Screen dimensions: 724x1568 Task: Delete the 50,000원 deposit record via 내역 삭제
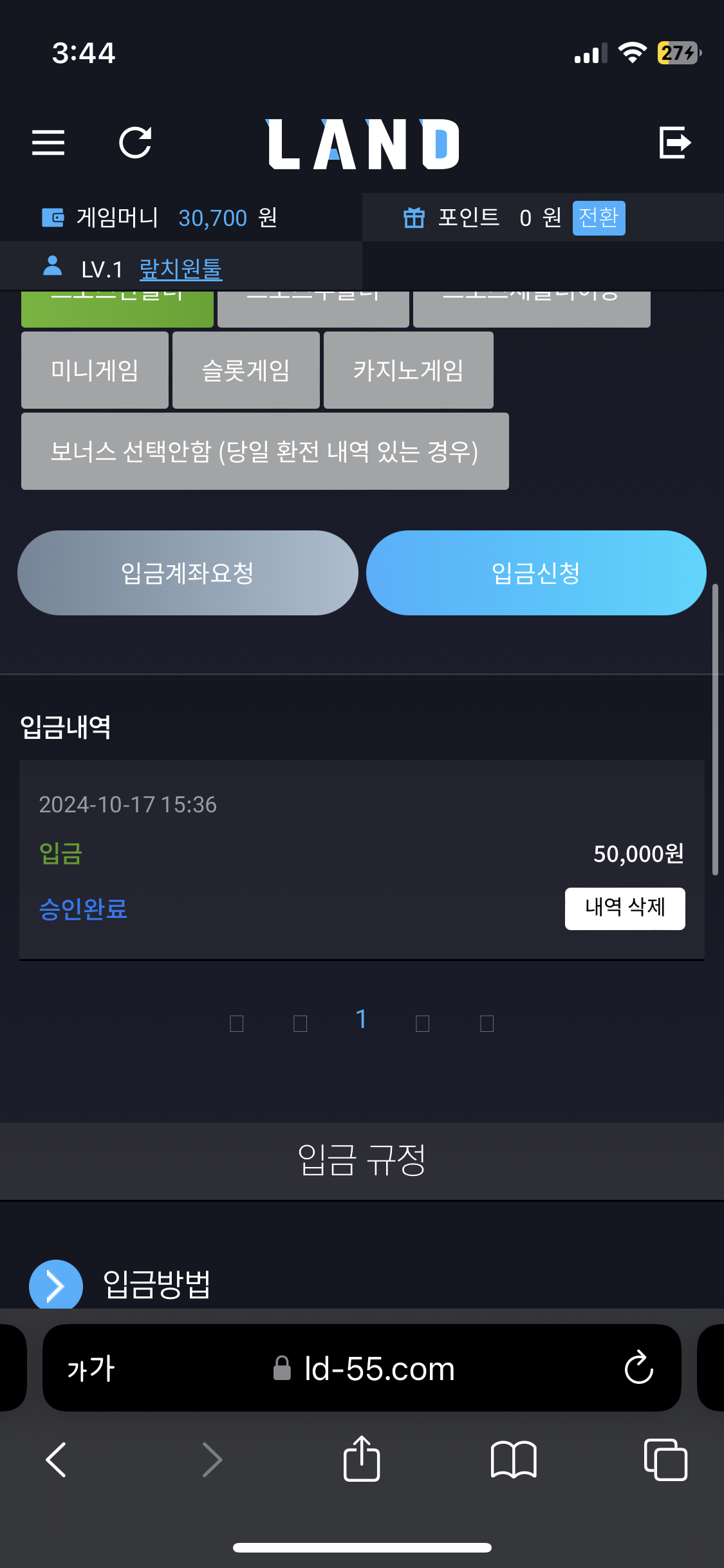point(625,908)
